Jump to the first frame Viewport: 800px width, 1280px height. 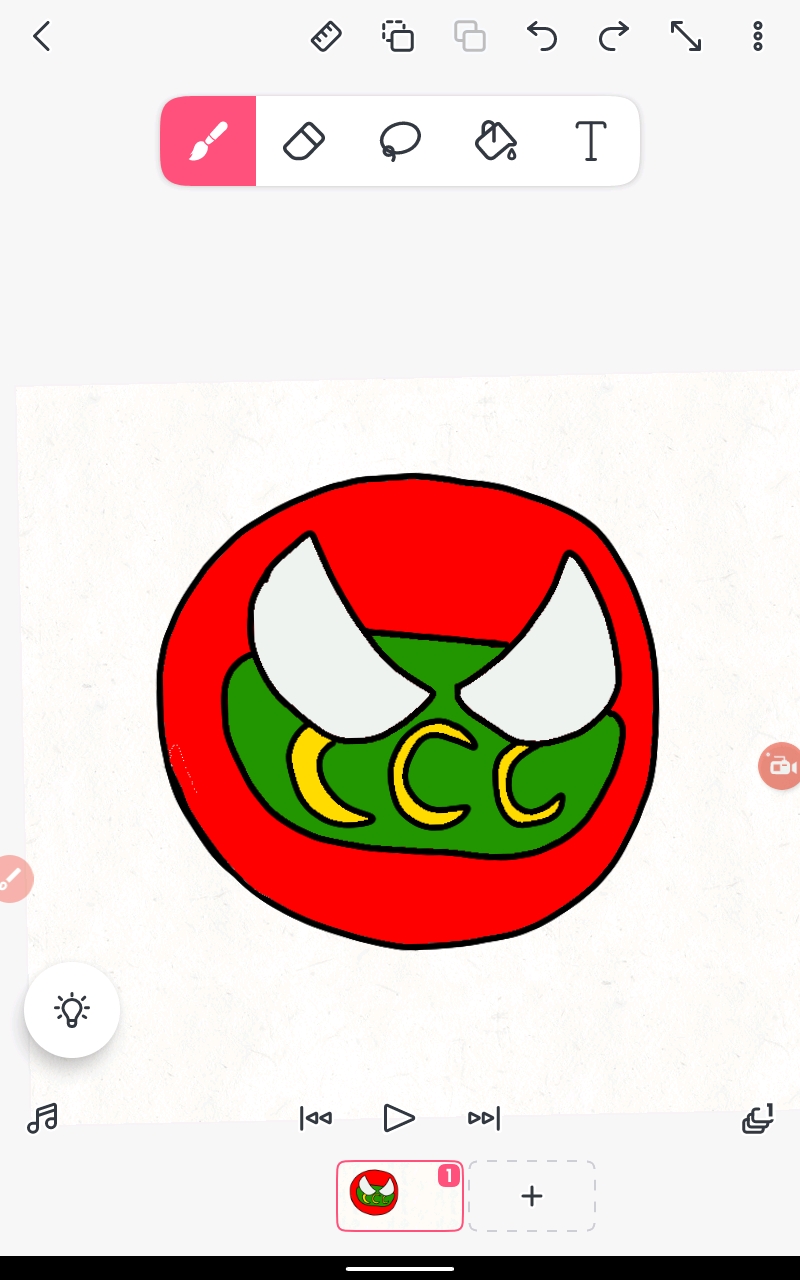tap(316, 1118)
